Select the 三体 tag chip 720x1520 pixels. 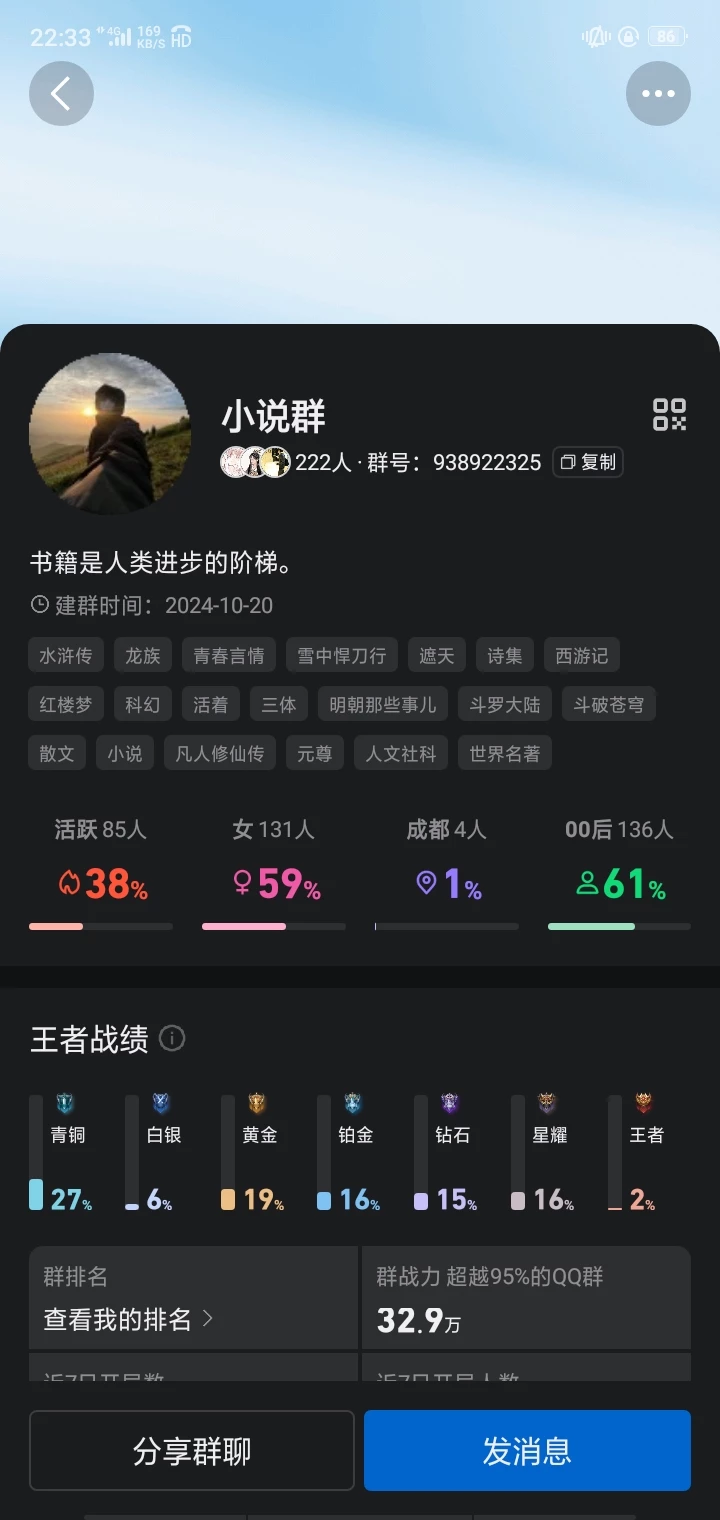pyautogui.click(x=278, y=705)
